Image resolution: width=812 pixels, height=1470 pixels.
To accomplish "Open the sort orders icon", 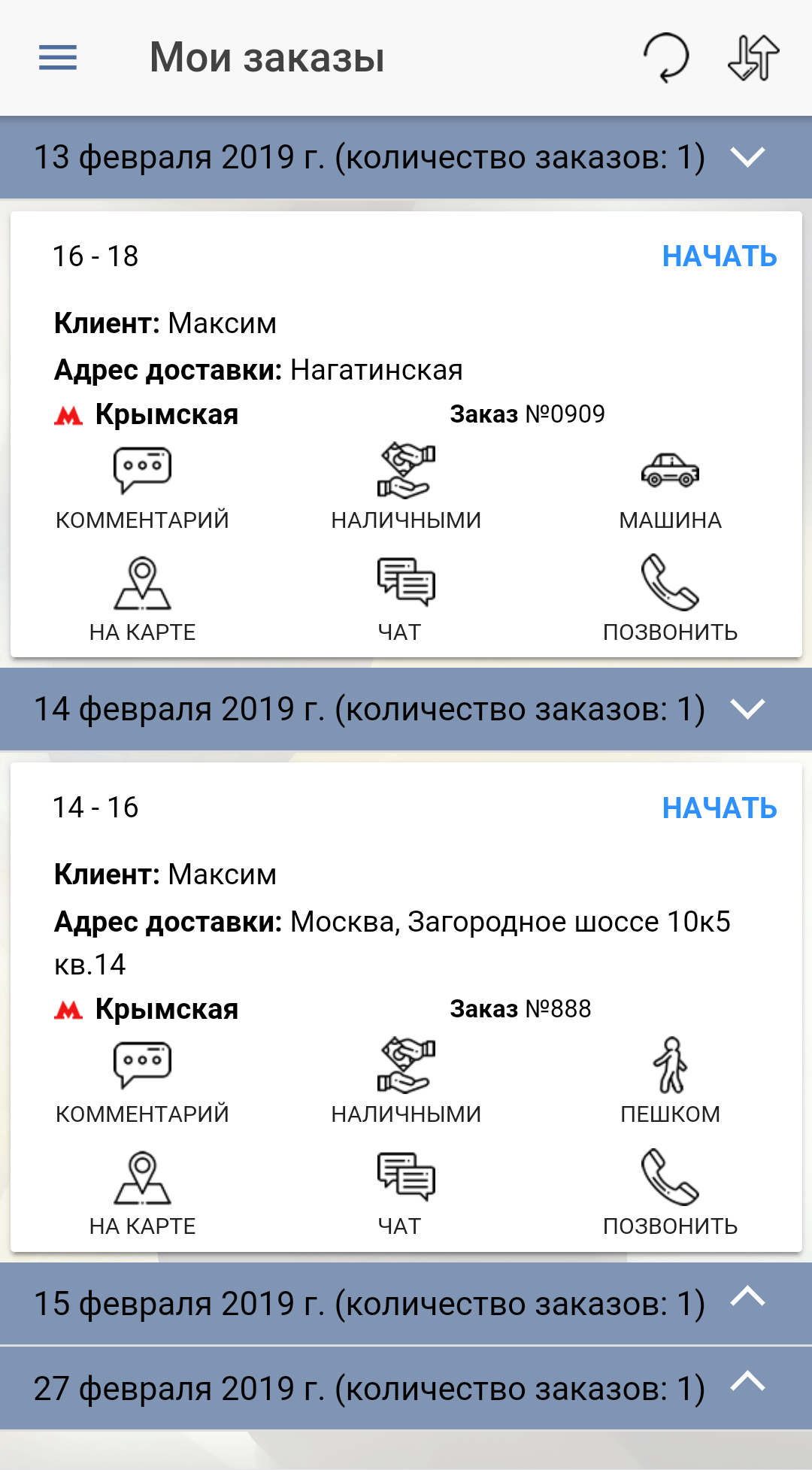I will coord(753,58).
